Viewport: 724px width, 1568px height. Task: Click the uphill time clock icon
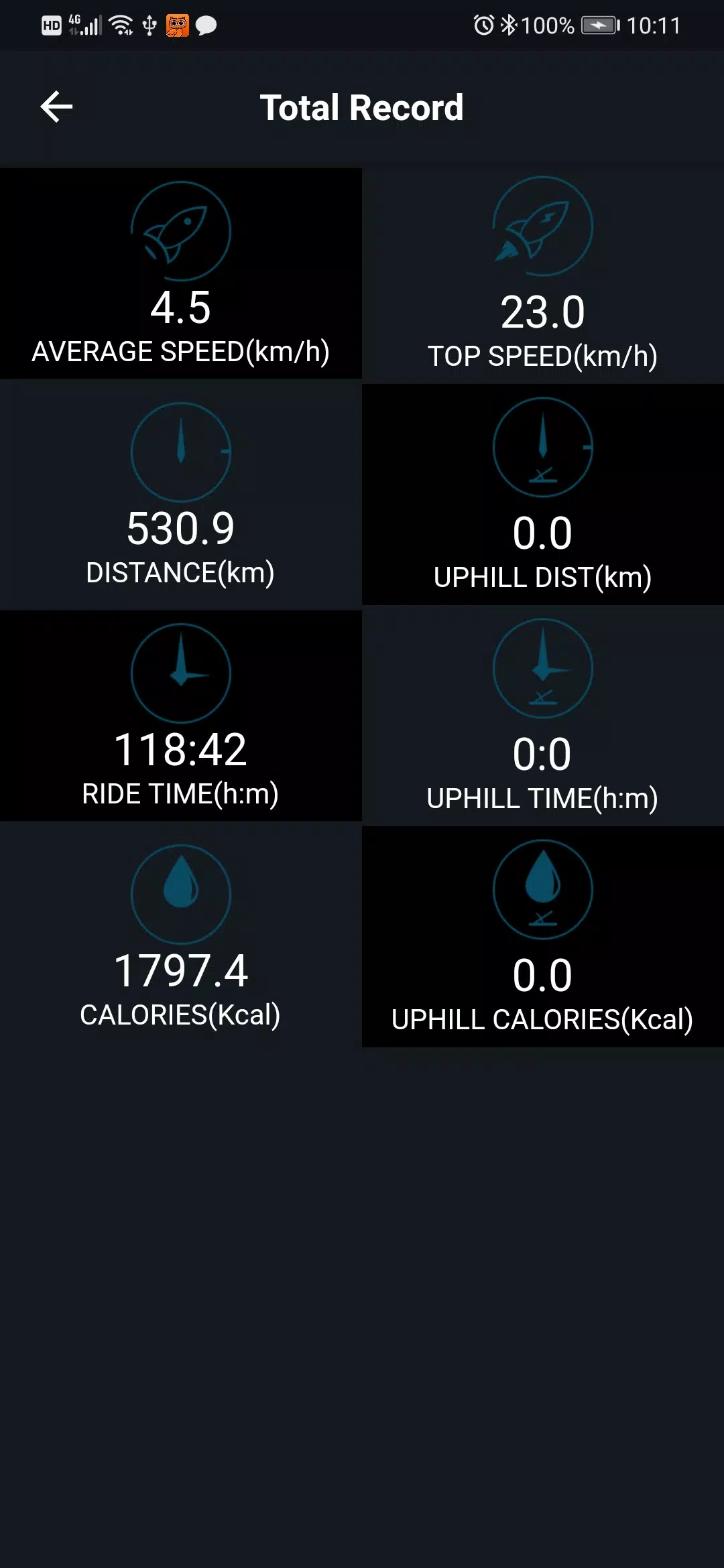pyautogui.click(x=543, y=670)
